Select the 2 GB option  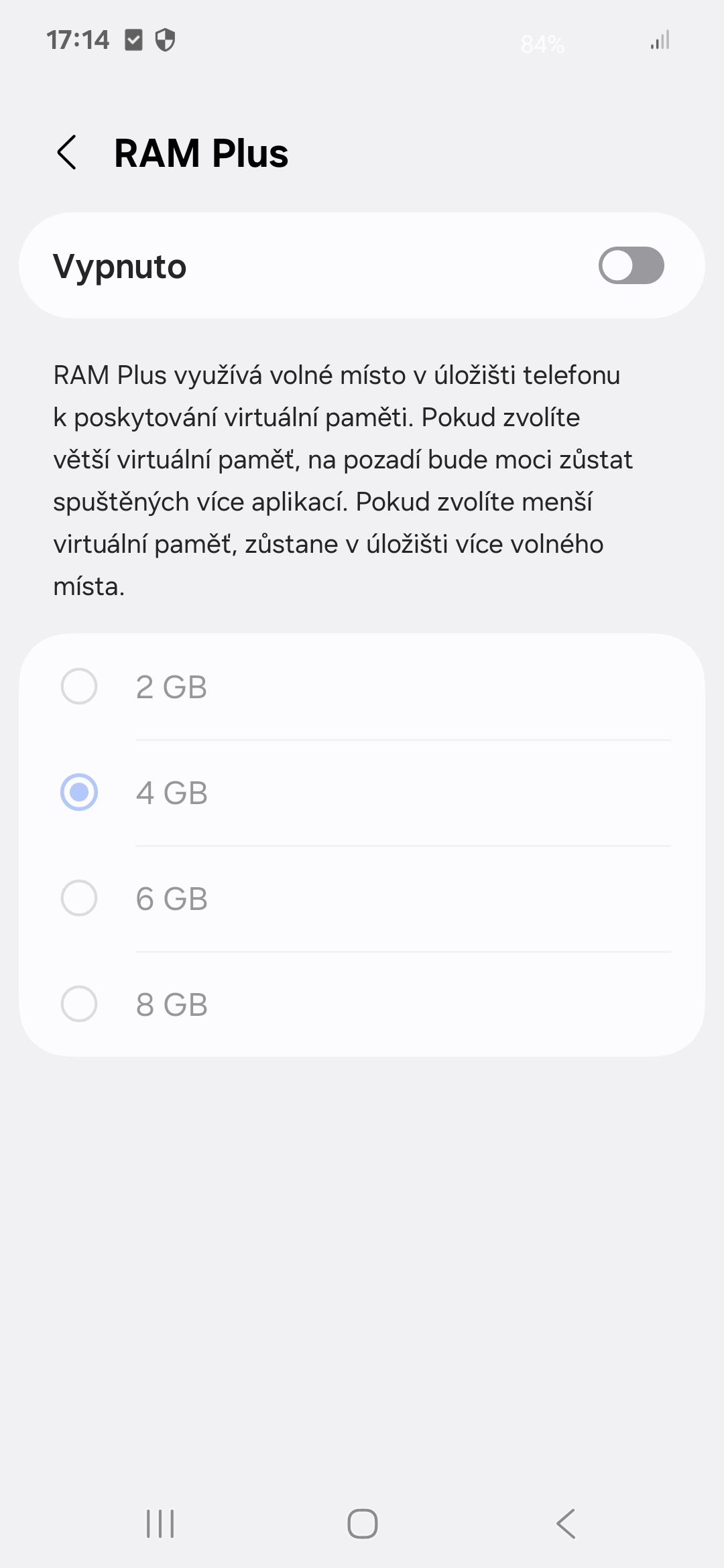tap(362, 687)
